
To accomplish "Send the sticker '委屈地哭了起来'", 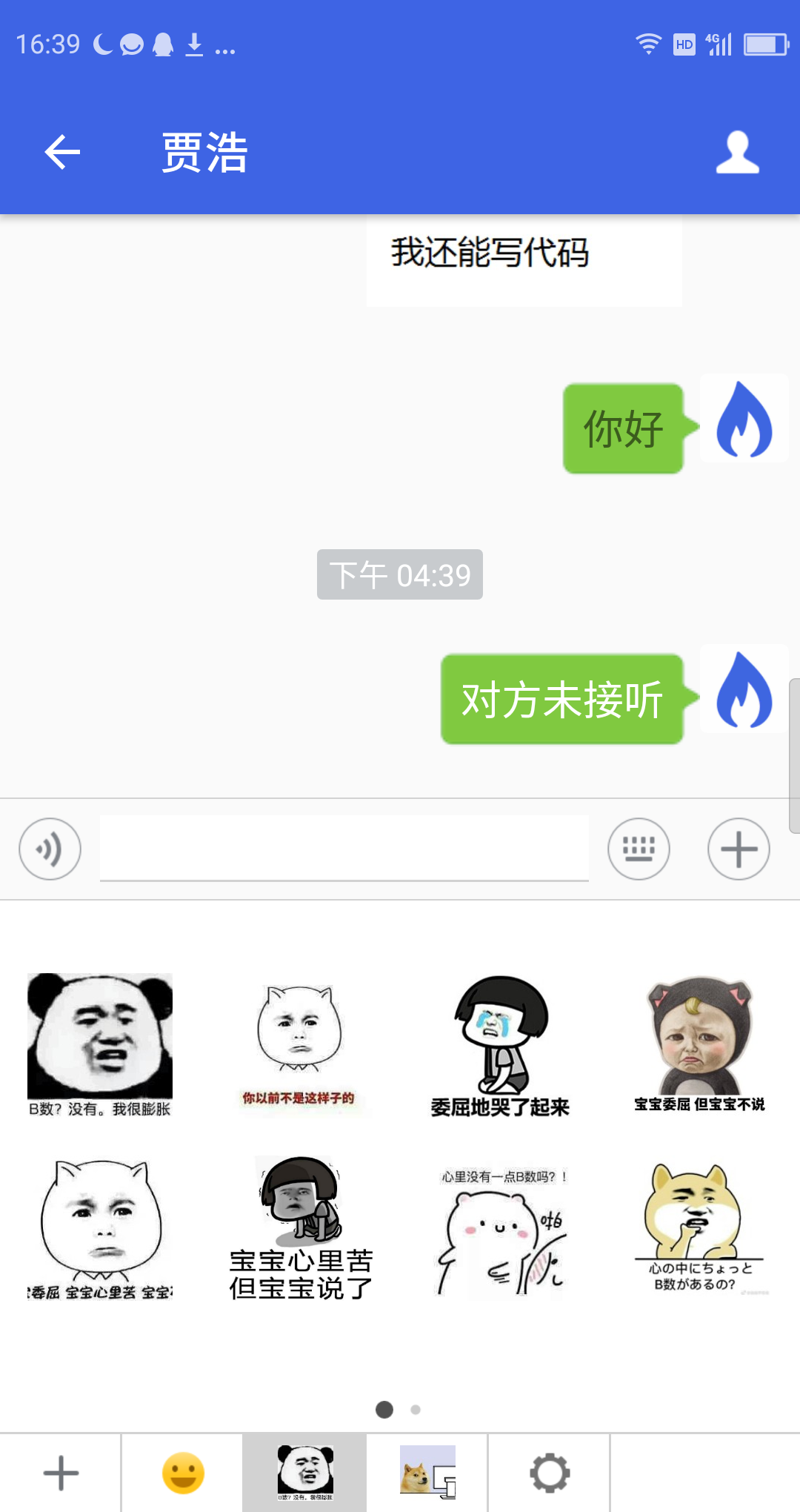I will (500, 1044).
